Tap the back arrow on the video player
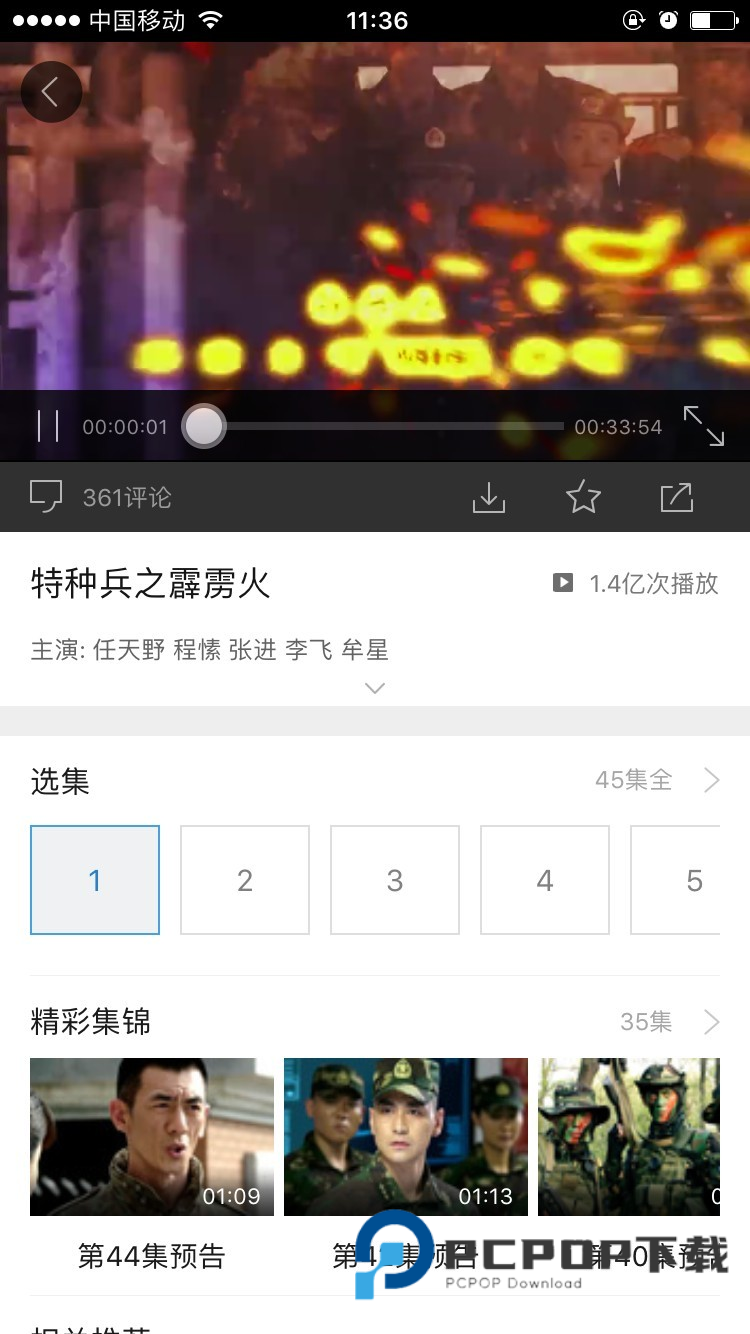750x1334 pixels. (51, 91)
